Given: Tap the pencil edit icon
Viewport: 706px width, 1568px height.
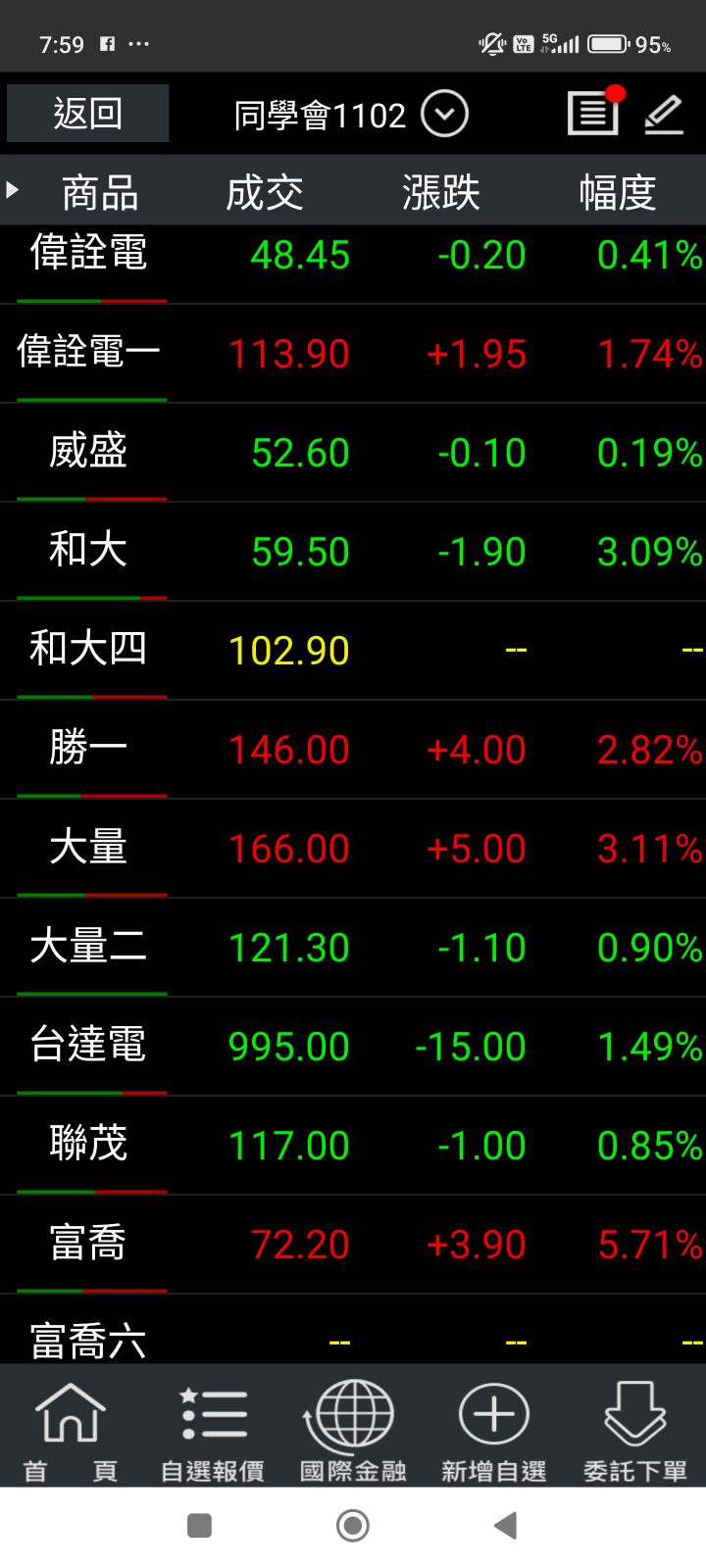Looking at the screenshot, I should pyautogui.click(x=664, y=114).
